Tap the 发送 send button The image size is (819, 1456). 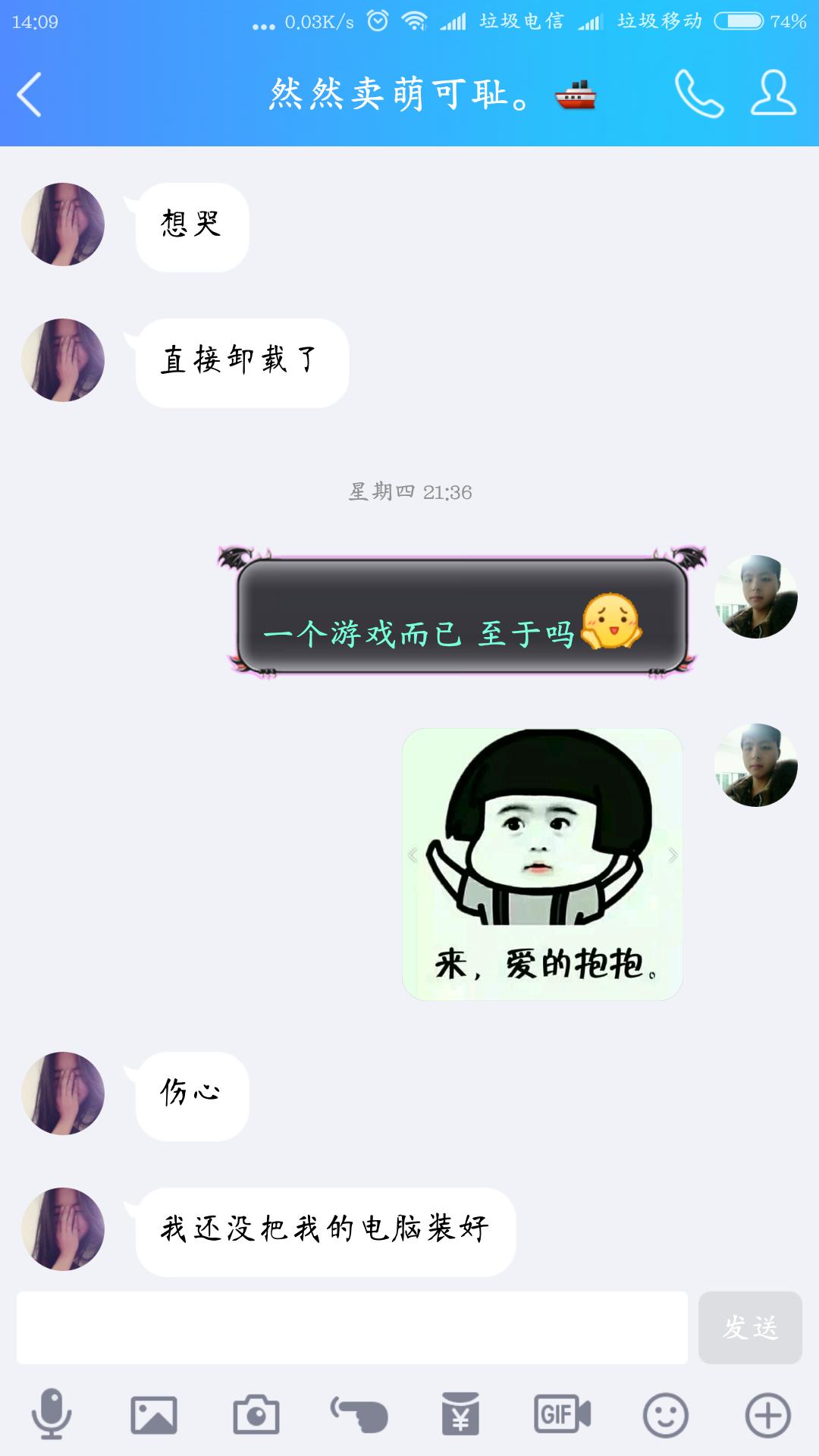pos(749,1328)
